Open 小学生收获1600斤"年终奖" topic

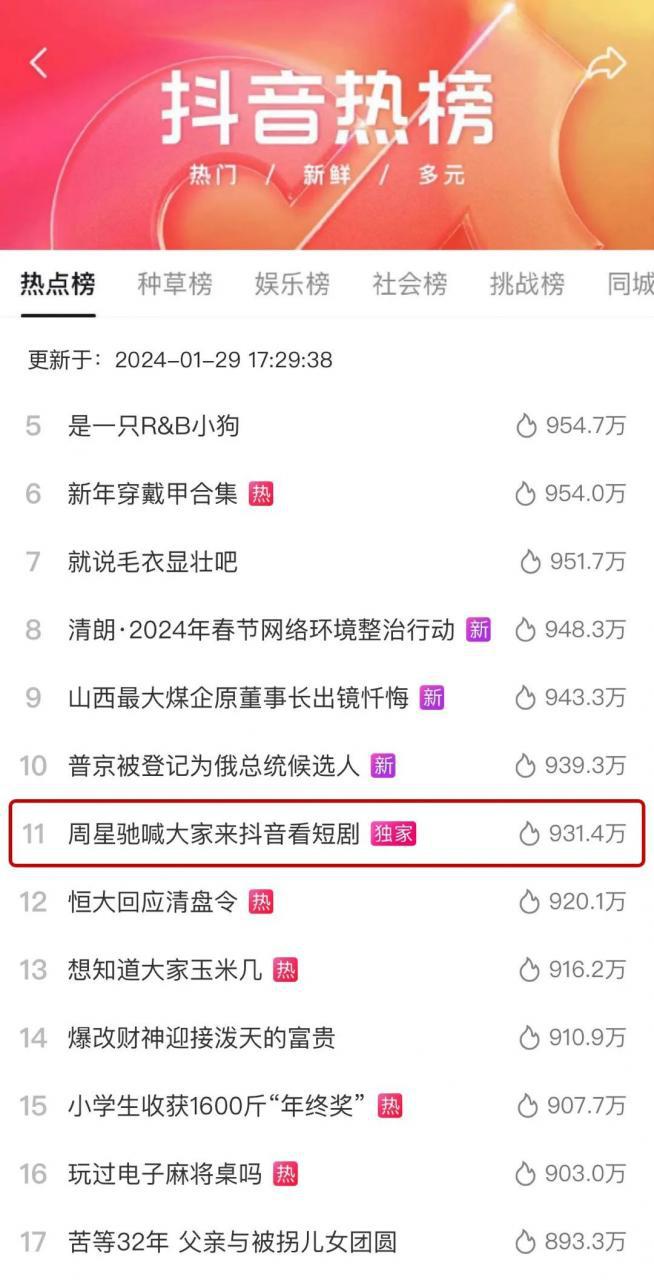point(219,1106)
